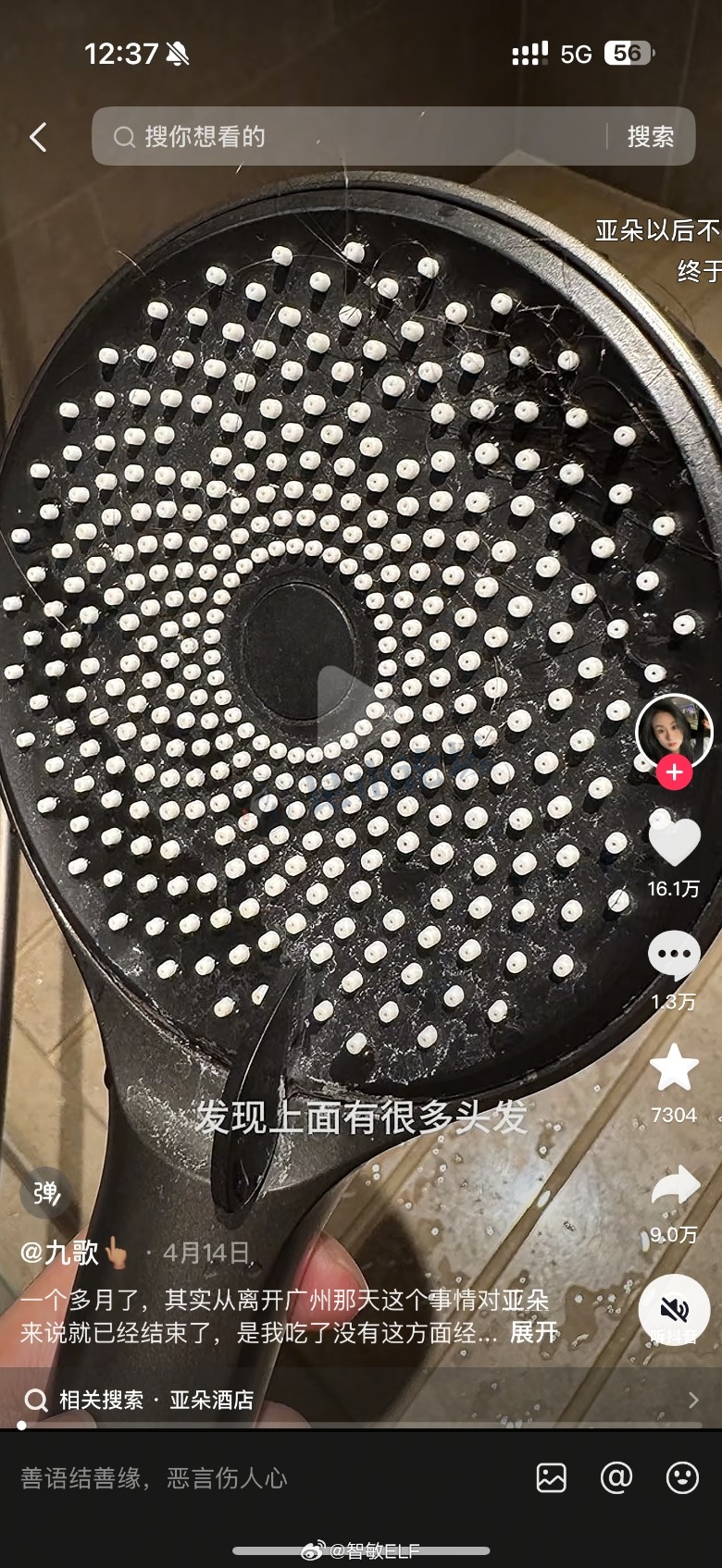
Task: Toggle the 弹 bullet comments button
Action: pos(45,1193)
